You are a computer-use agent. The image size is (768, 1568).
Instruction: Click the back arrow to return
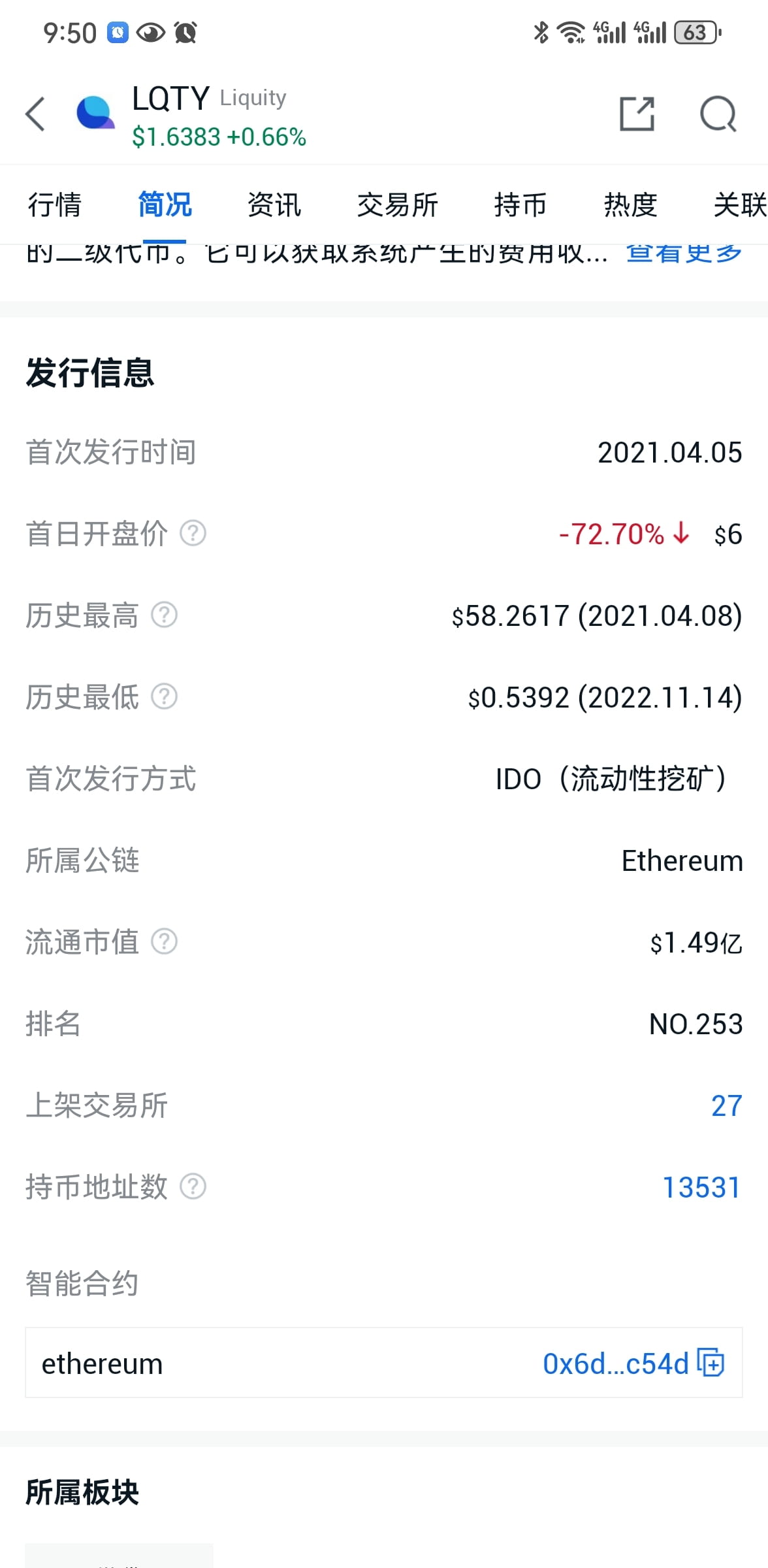click(36, 114)
